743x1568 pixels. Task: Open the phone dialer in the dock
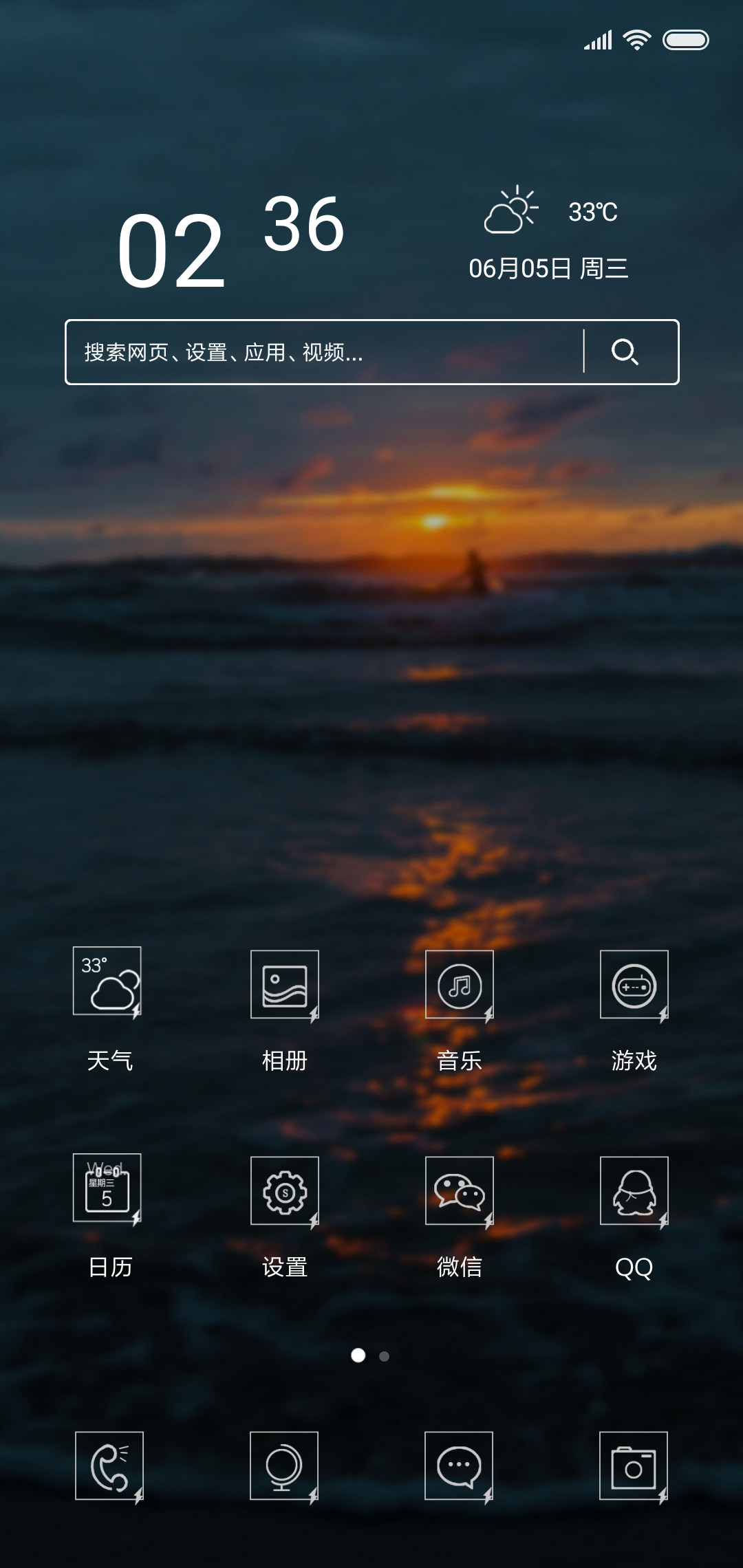pos(110,1466)
